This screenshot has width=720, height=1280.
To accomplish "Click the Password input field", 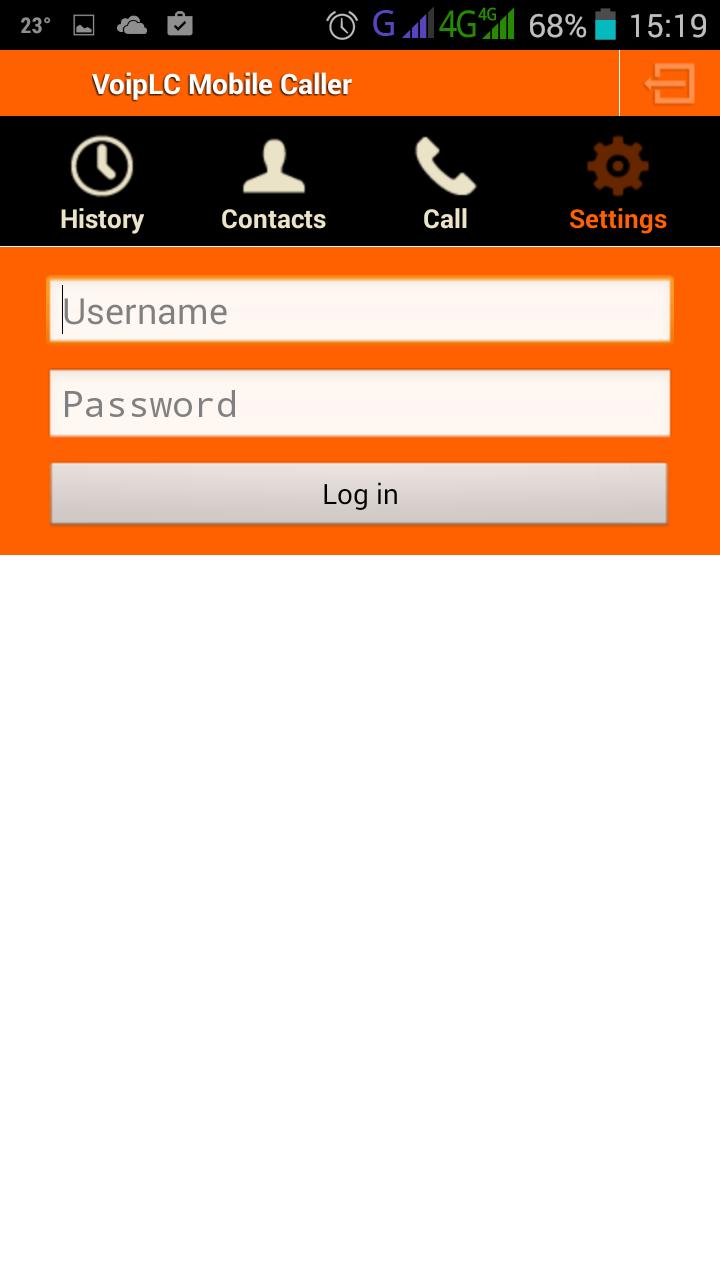I will point(360,403).
